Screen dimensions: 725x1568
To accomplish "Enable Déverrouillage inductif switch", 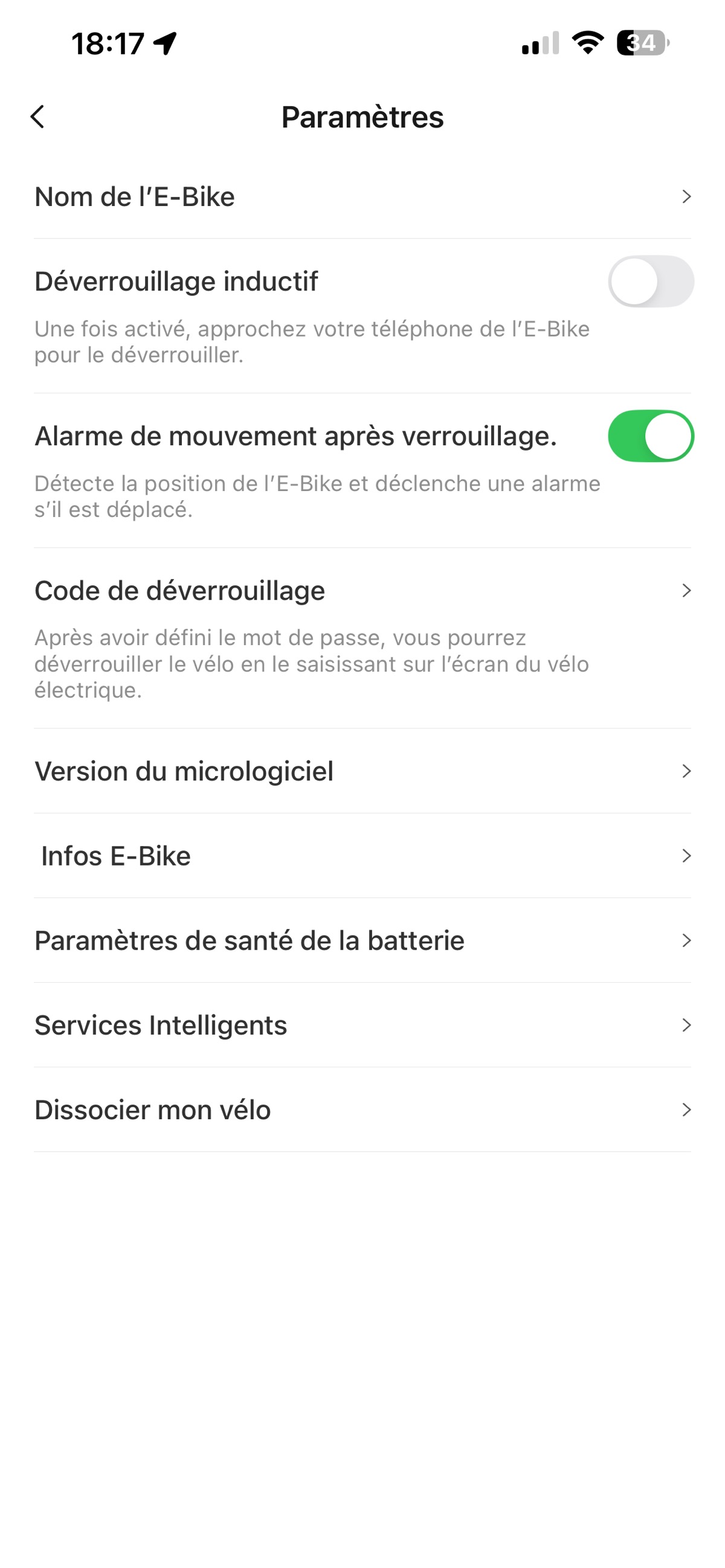I will (650, 281).
